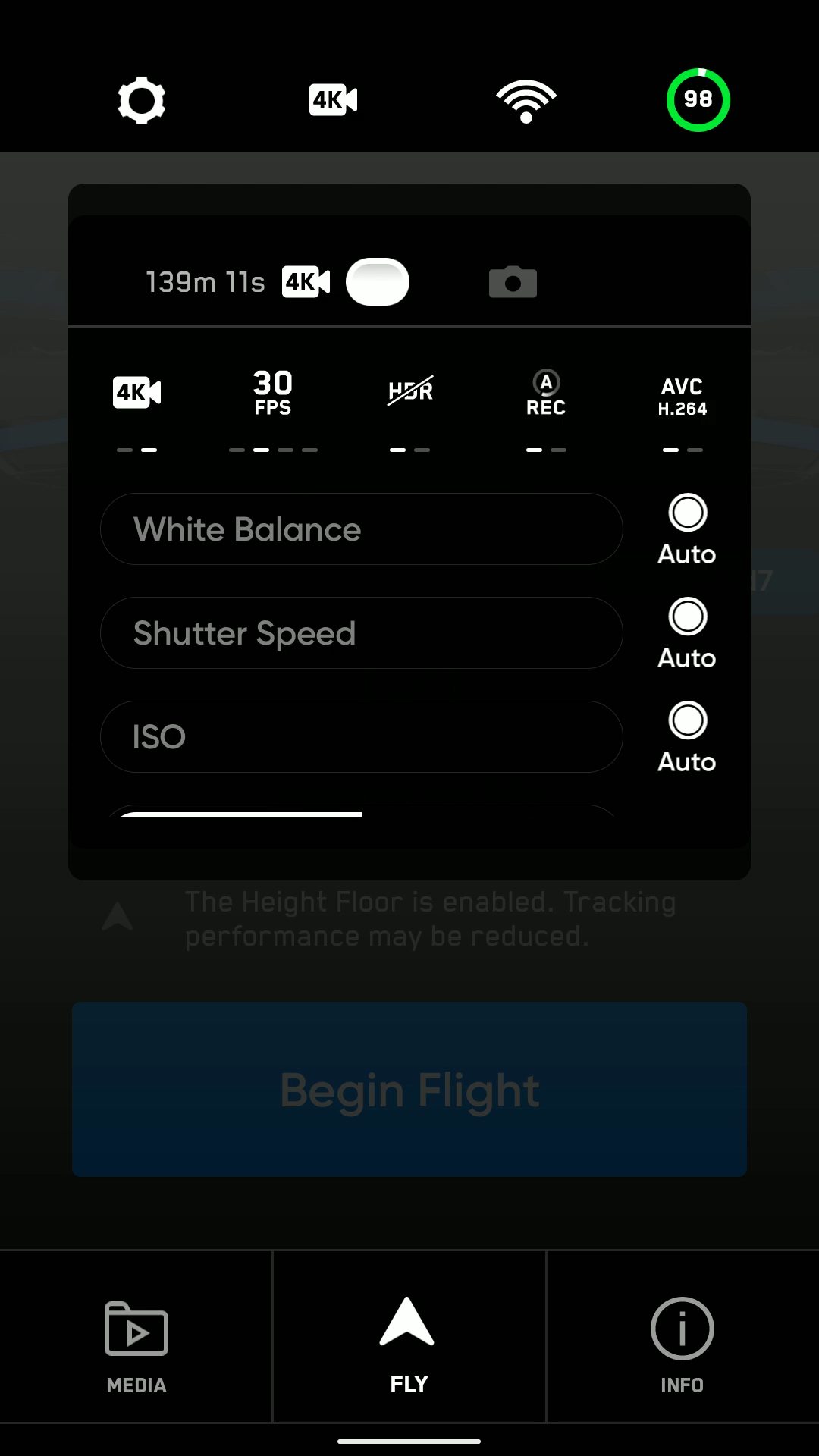819x1456 pixels.
Task: Open the ISO setting
Action: click(x=362, y=737)
